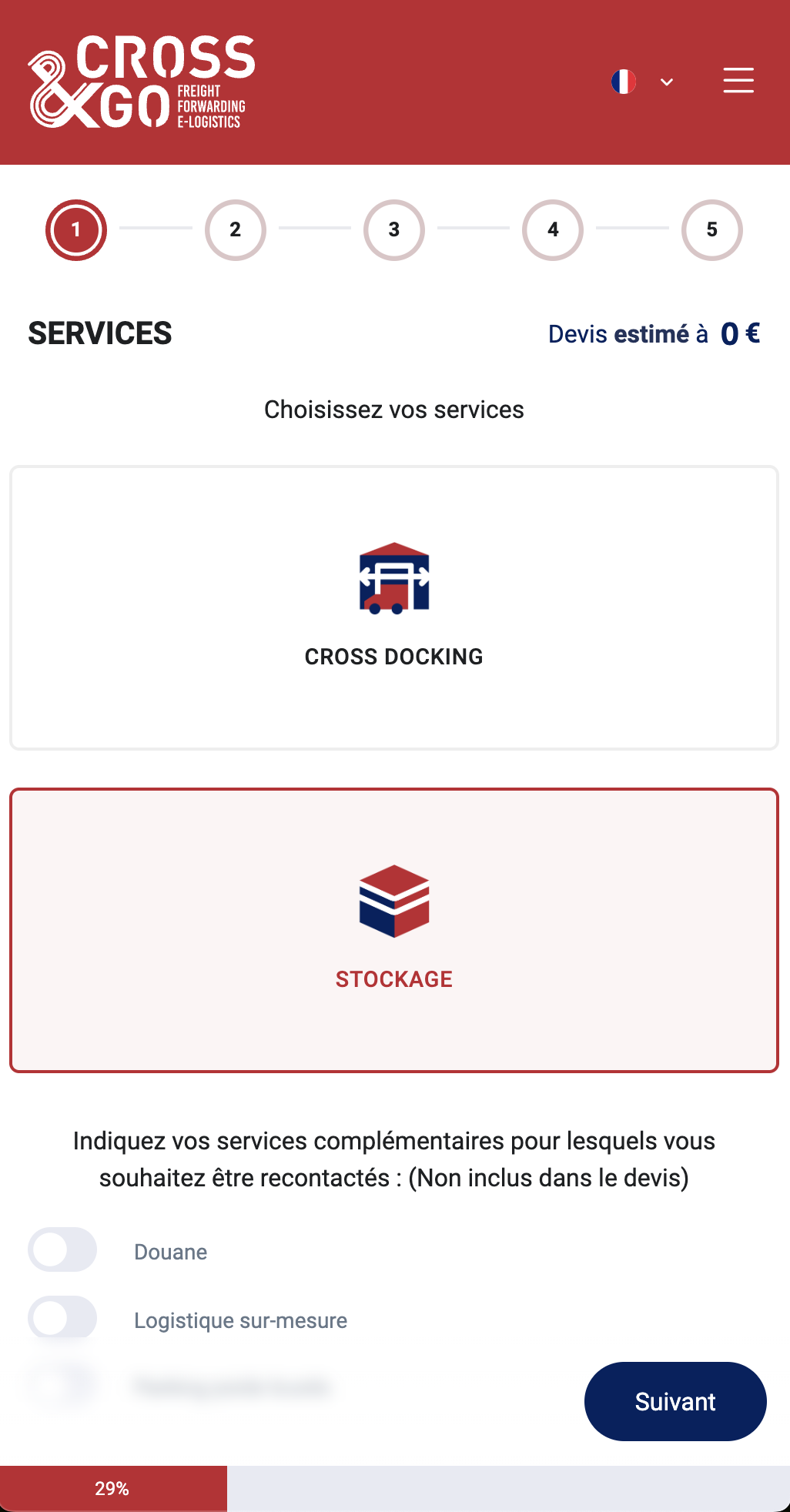The image size is (790, 1512).
Task: Select the Cross Docking service card
Action: click(x=393, y=607)
